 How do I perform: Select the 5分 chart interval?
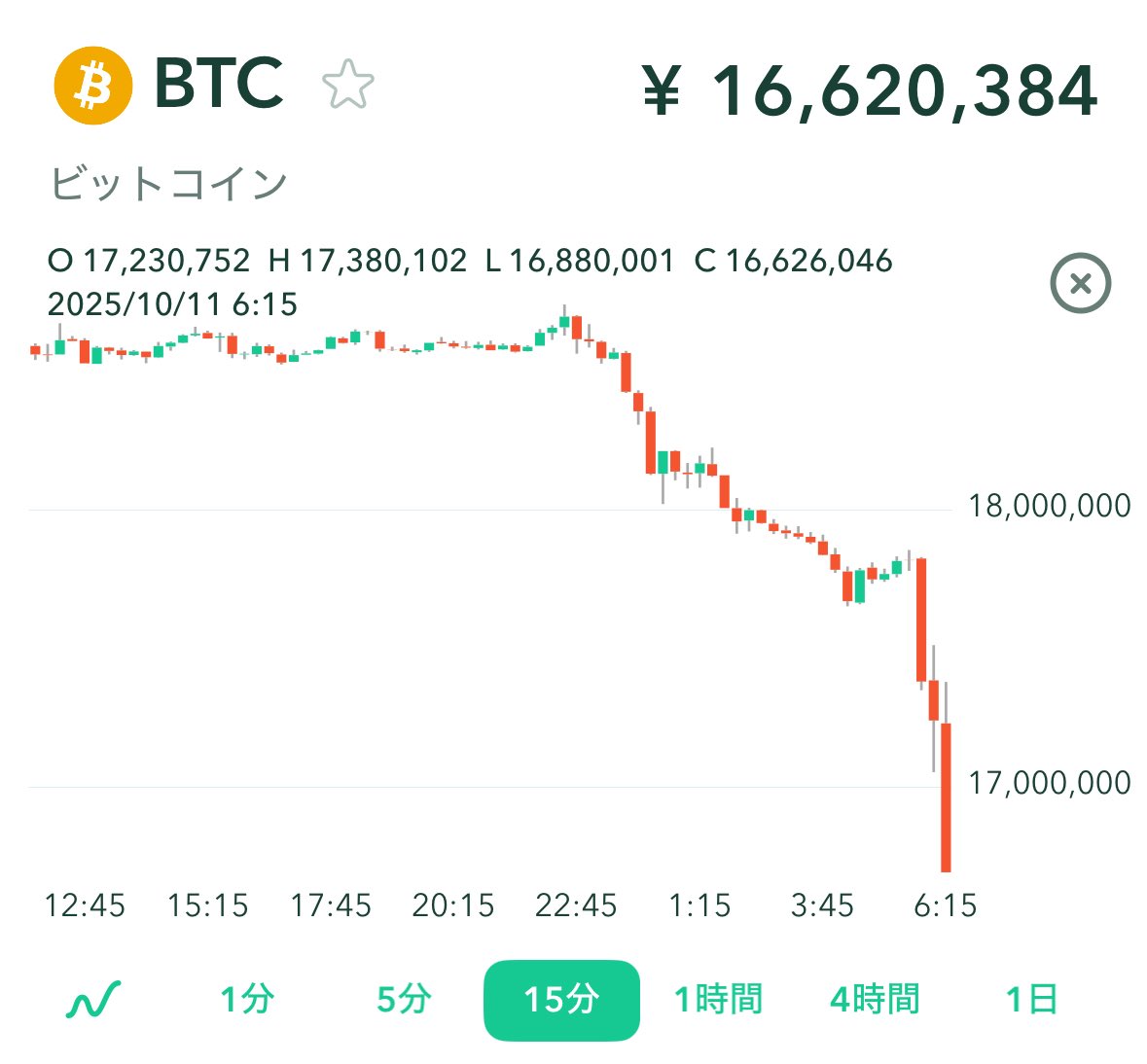pyautogui.click(x=404, y=1000)
